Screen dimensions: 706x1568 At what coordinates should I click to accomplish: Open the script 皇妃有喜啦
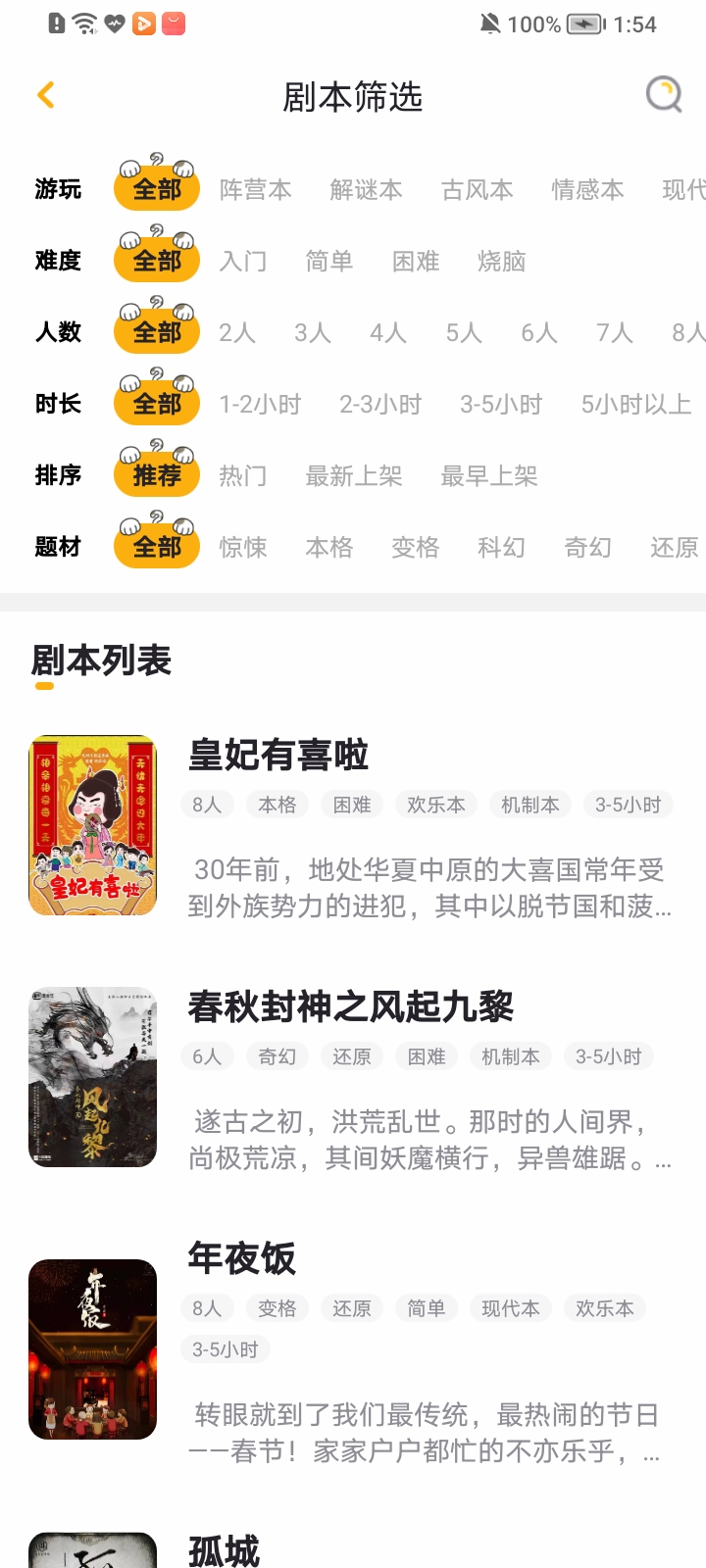click(x=278, y=756)
